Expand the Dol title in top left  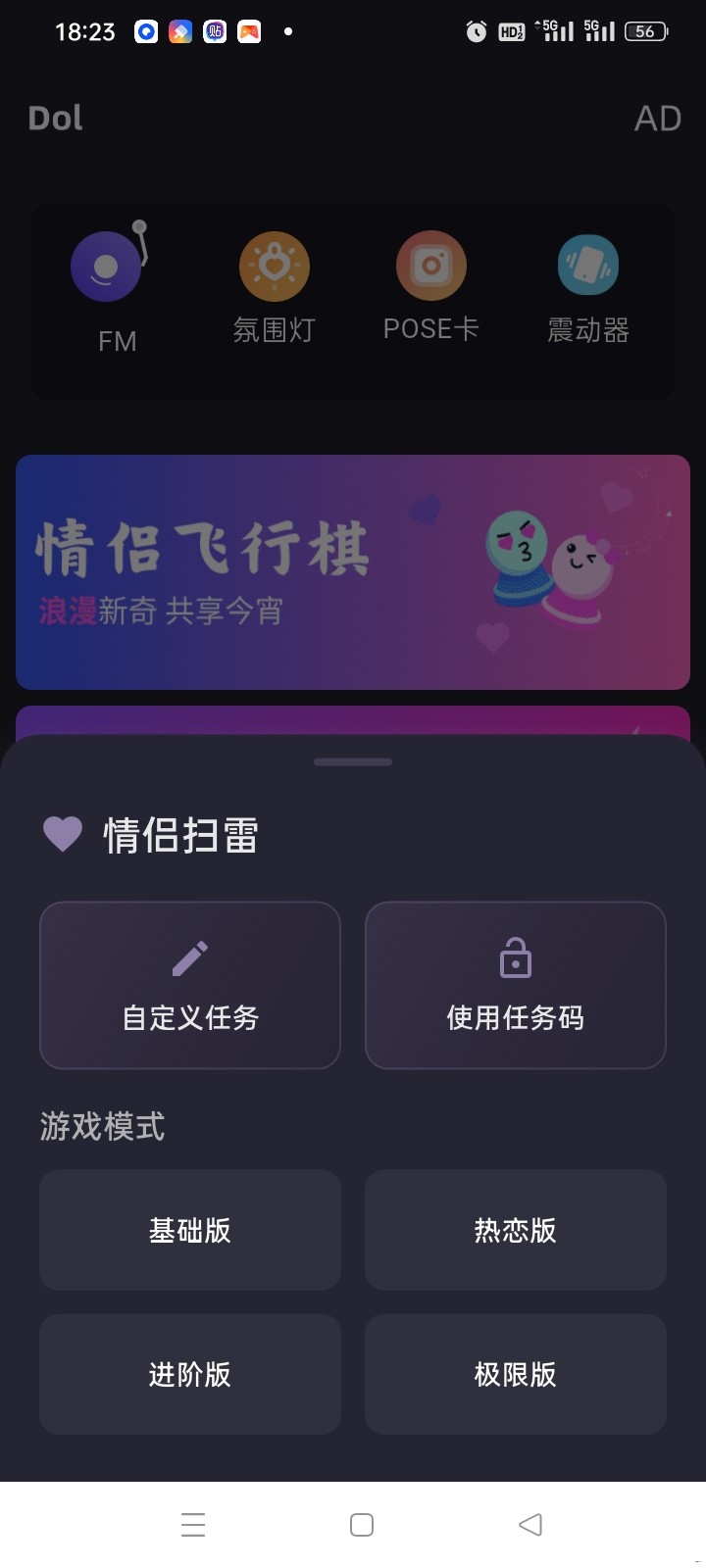pos(55,118)
